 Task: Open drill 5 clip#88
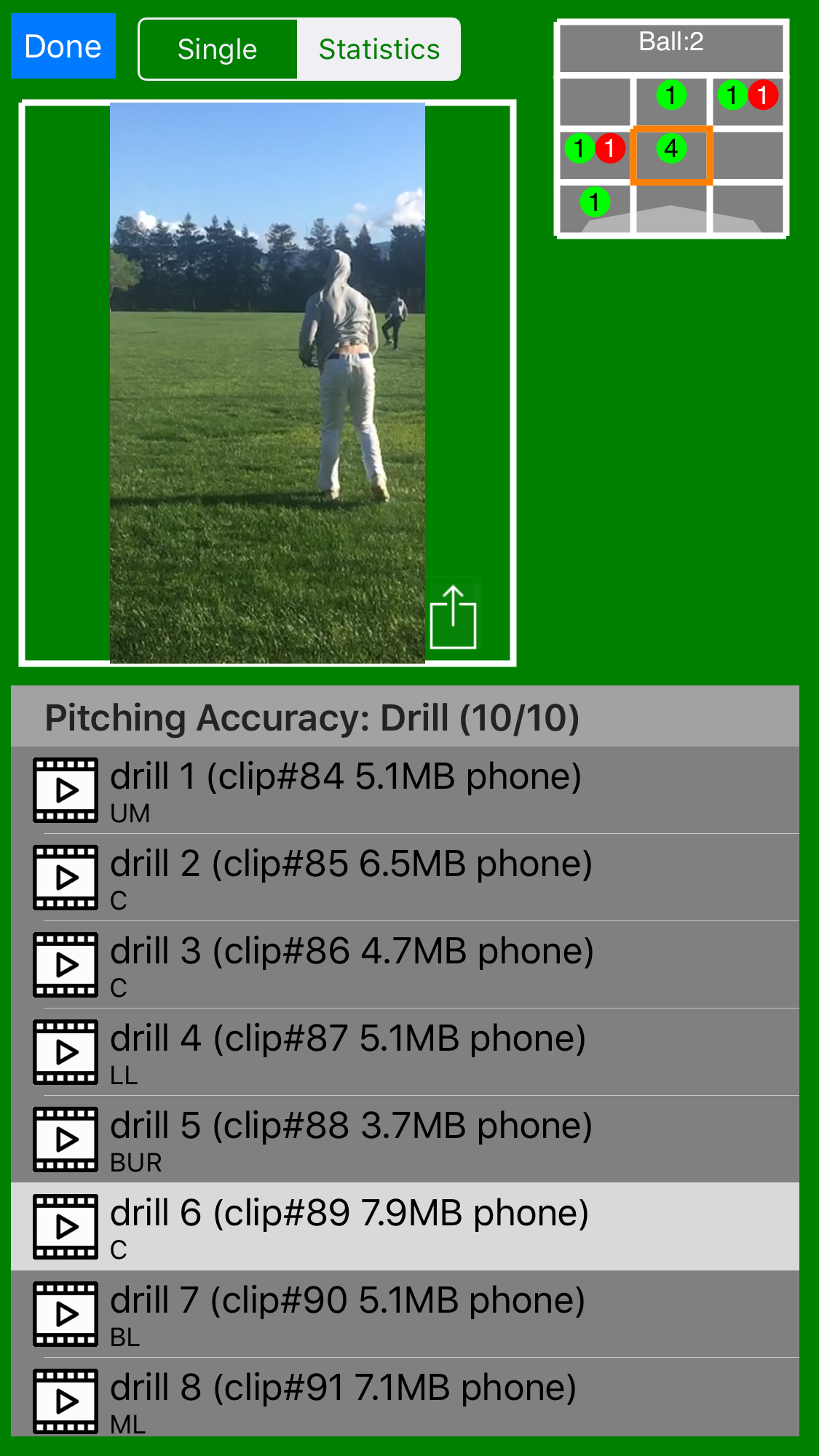click(405, 1139)
